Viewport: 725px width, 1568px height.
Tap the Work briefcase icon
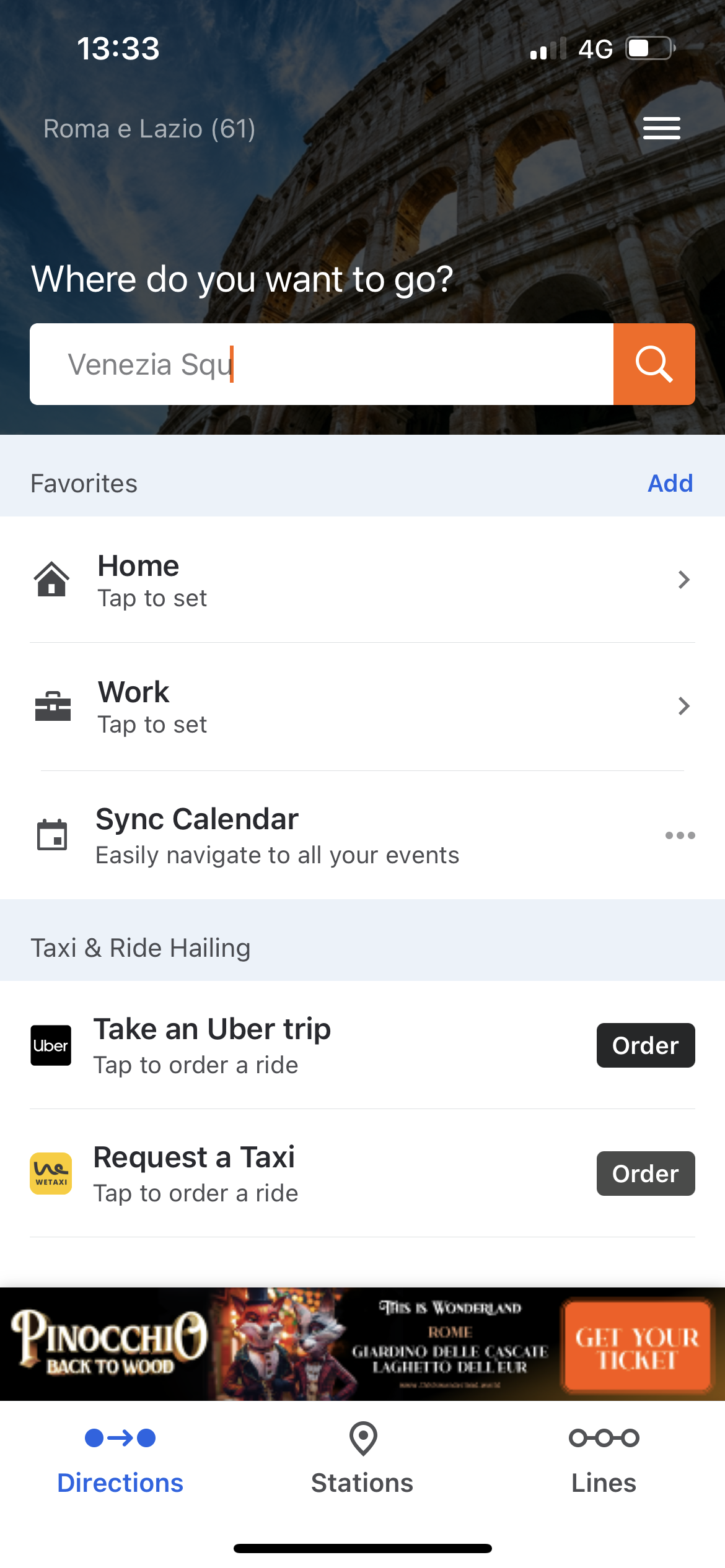52,706
